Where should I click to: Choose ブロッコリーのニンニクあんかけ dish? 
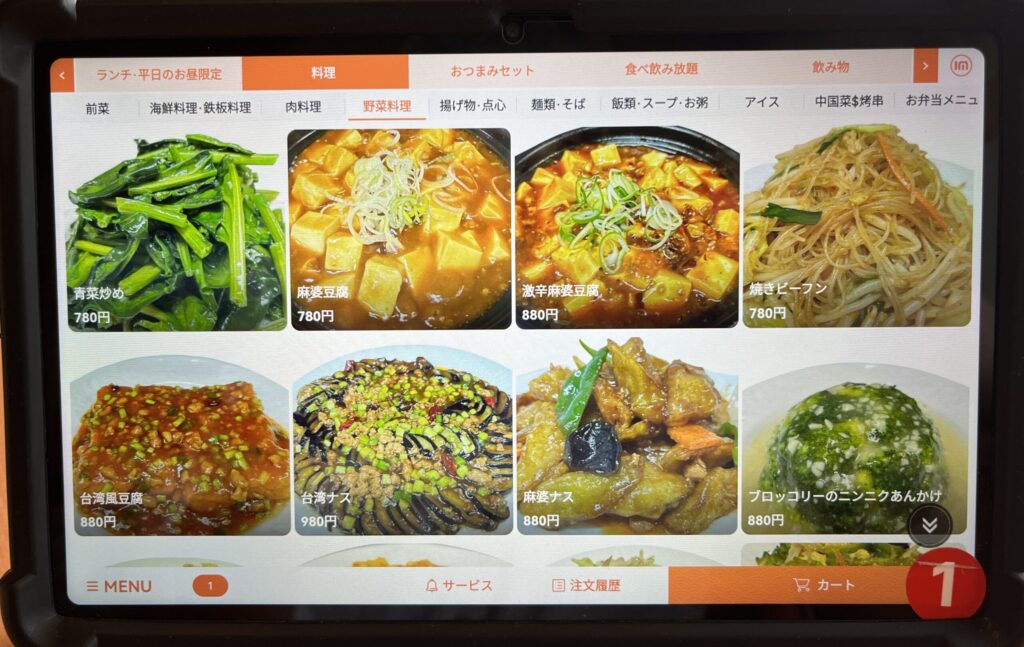point(854,446)
